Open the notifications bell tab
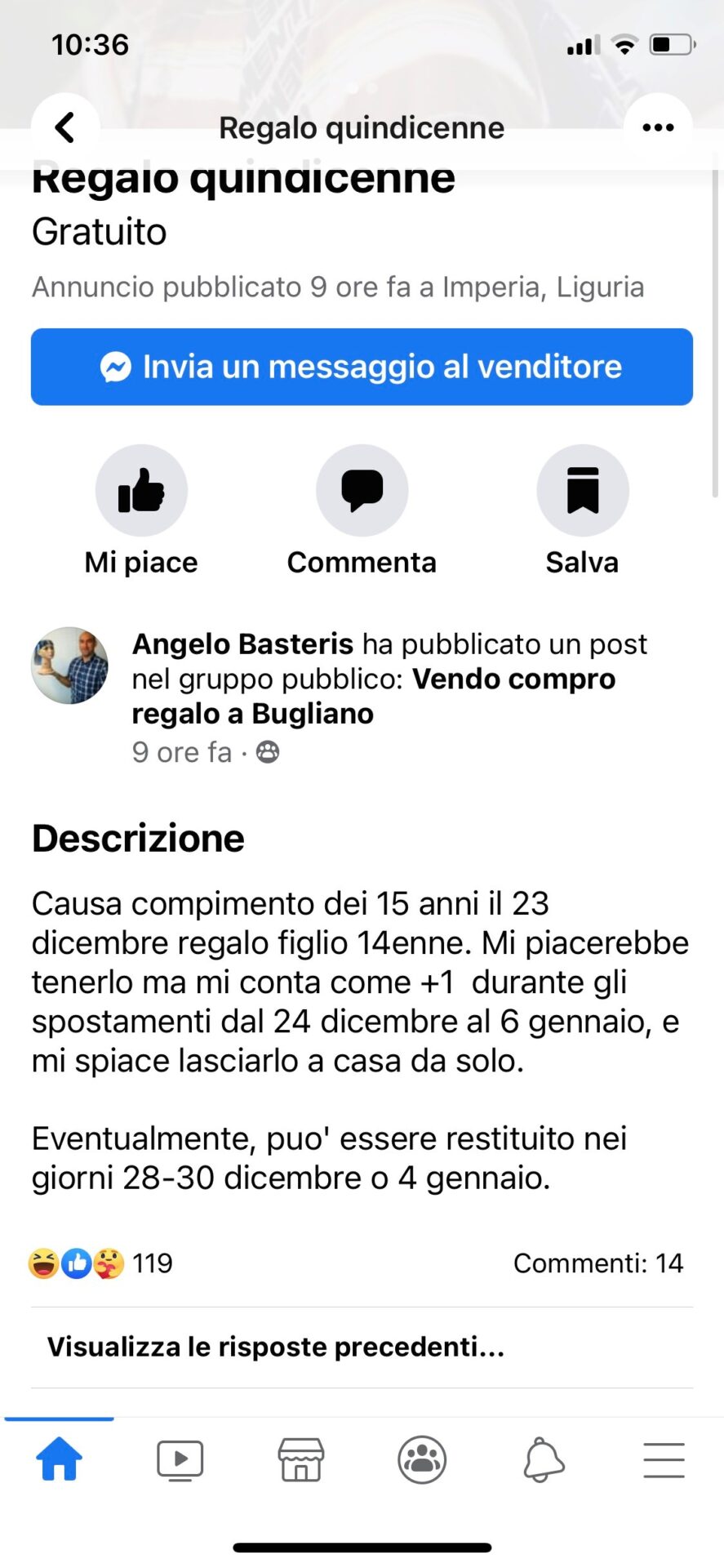 click(543, 1459)
